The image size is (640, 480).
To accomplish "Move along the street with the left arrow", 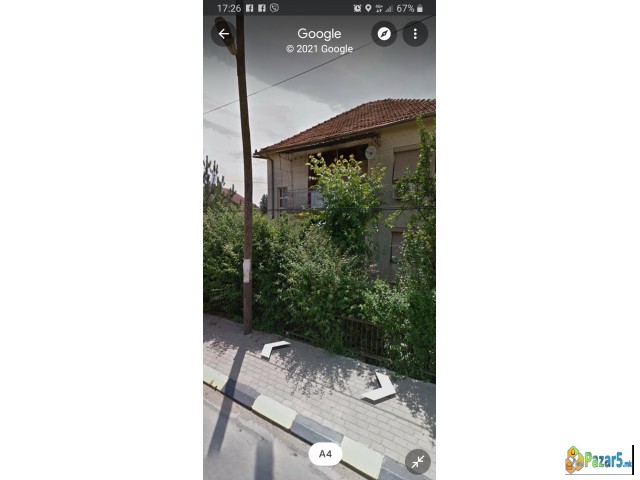I will point(274,349).
